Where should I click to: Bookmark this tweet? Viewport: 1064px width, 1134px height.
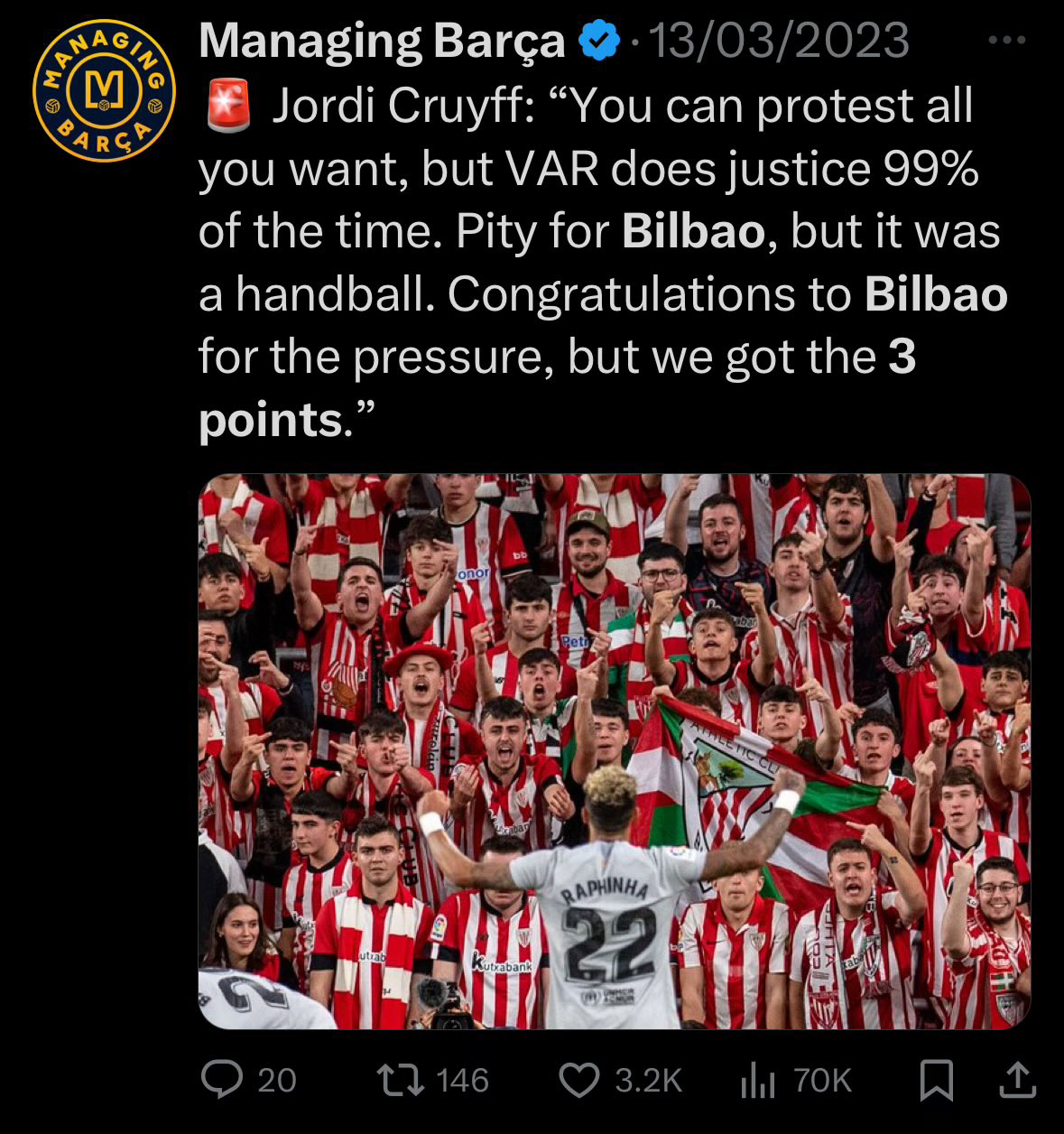pyautogui.click(x=936, y=1080)
